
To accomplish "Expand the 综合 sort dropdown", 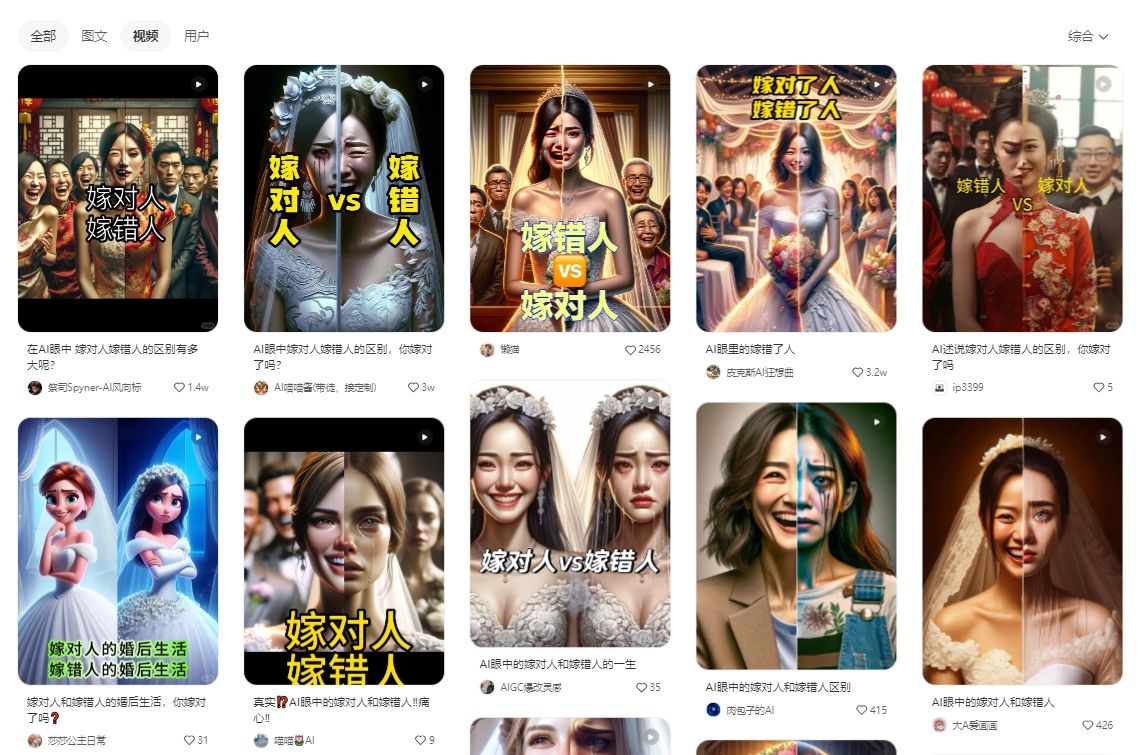I will 1088,36.
